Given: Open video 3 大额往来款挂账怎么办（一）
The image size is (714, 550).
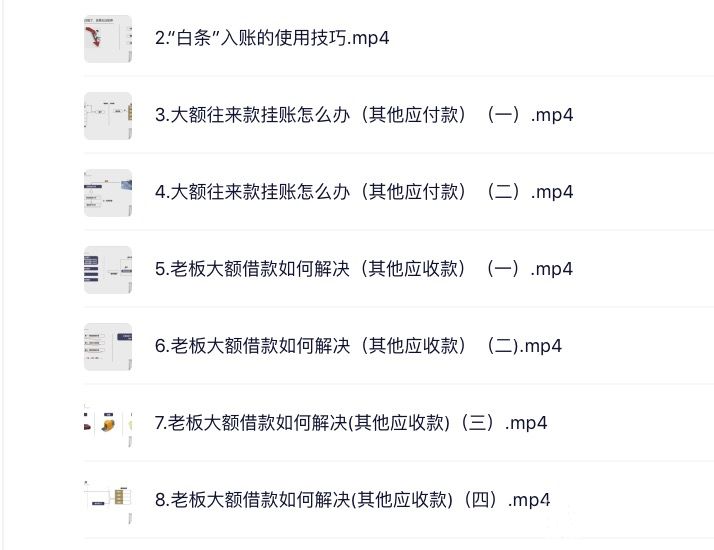Looking at the screenshot, I should 364,114.
